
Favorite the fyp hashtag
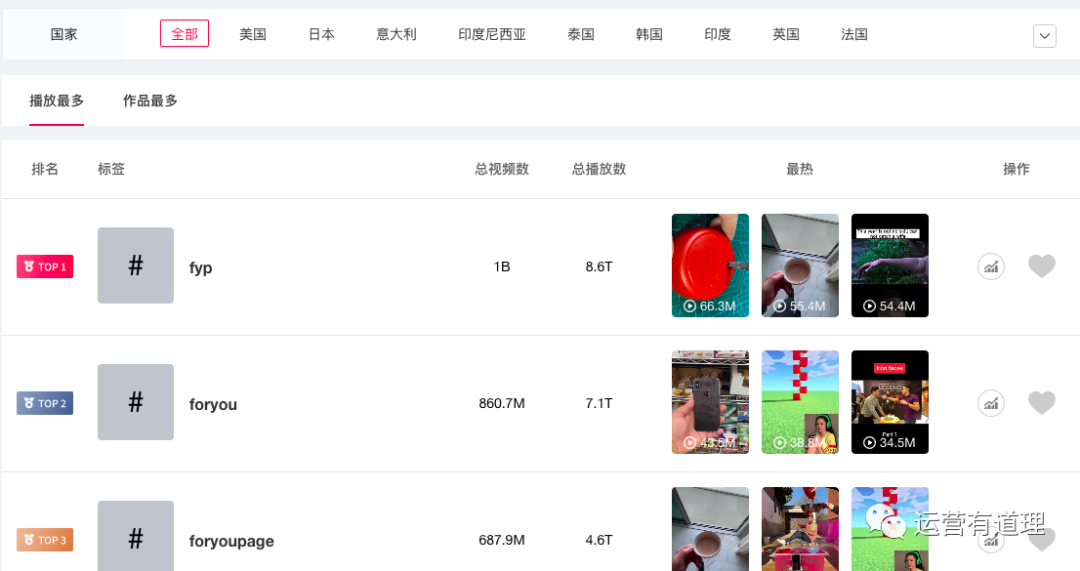1042,266
